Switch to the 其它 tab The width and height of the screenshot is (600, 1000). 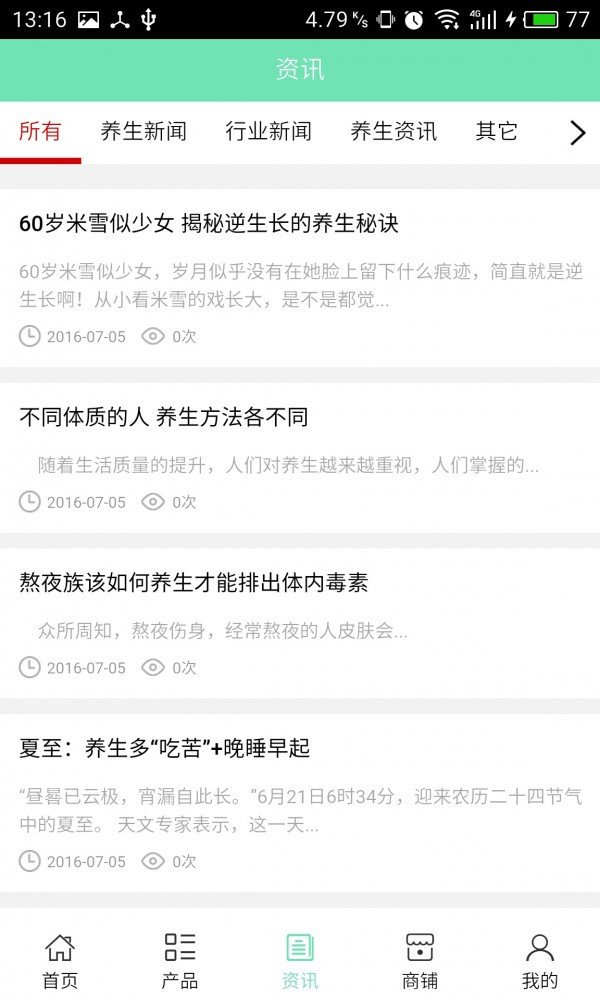[x=496, y=131]
